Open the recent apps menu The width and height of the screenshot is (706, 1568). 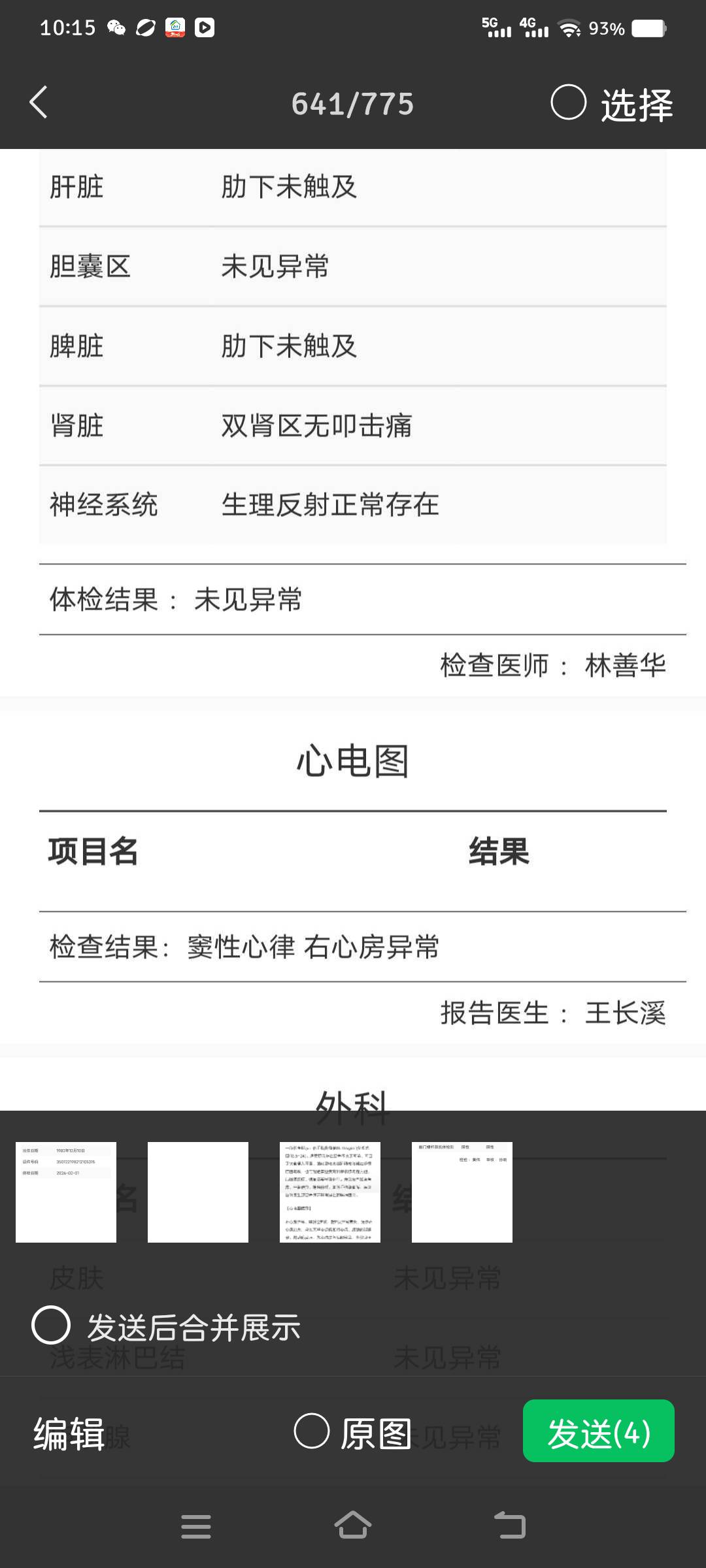(x=195, y=1526)
